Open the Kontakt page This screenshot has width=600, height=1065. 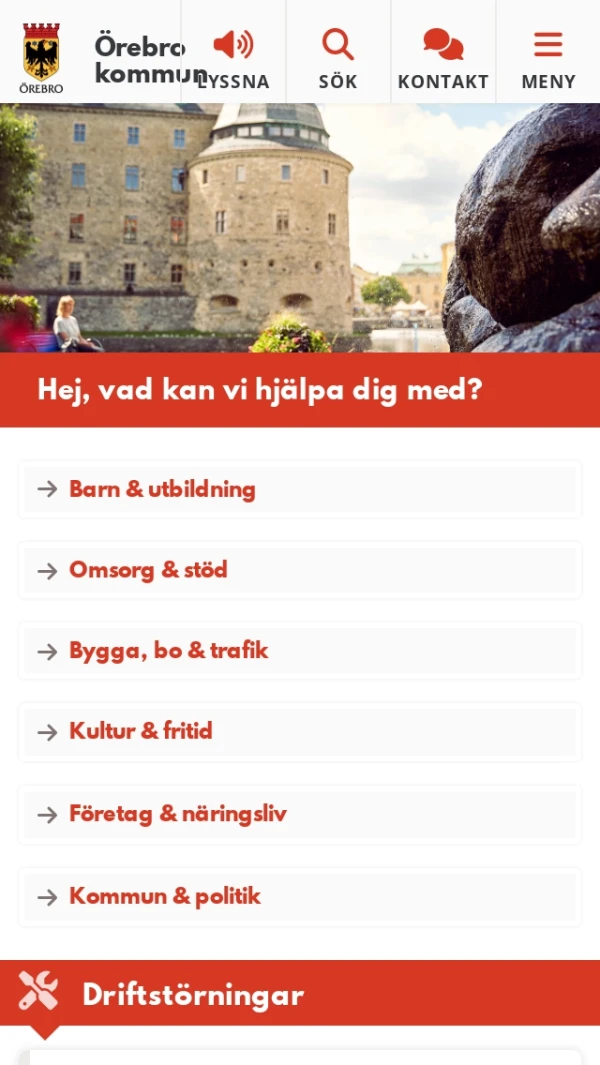pyautogui.click(x=443, y=58)
